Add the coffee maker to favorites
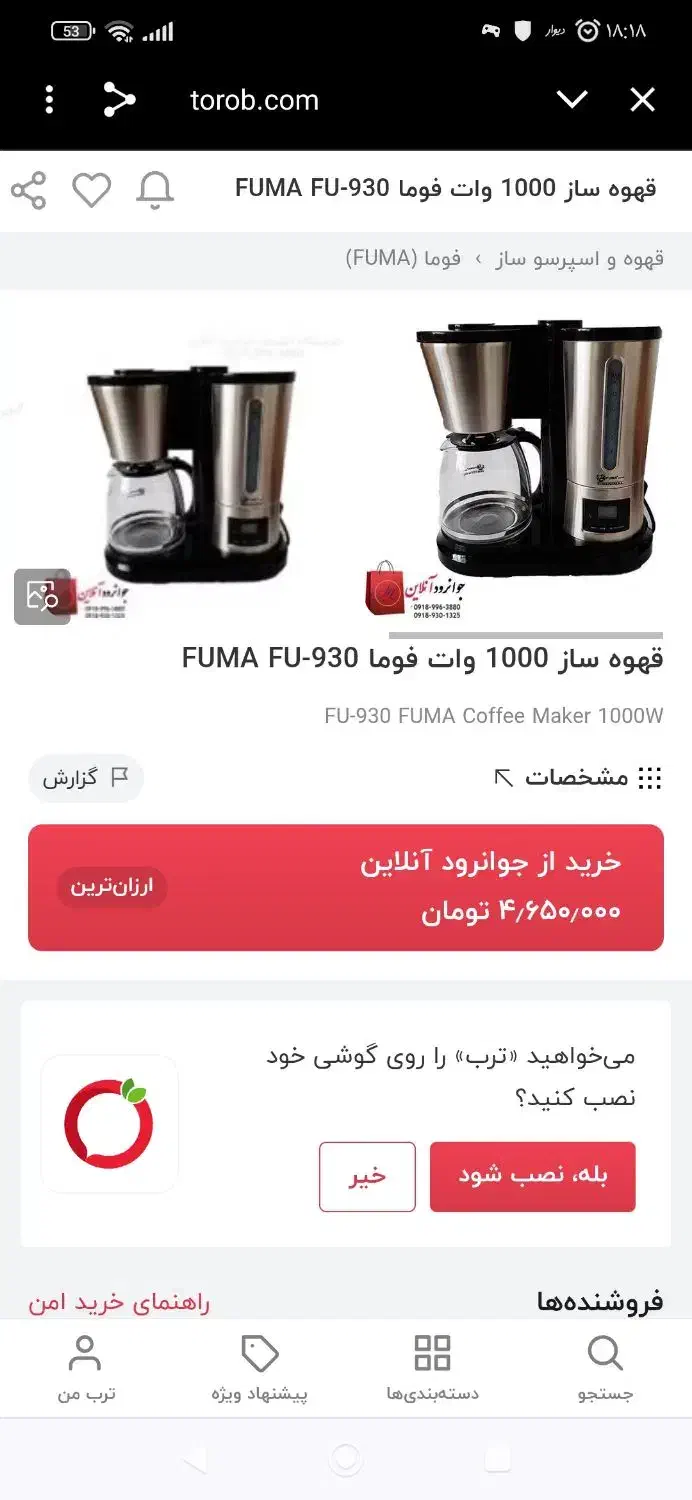The width and height of the screenshot is (692, 1500). pos(91,190)
